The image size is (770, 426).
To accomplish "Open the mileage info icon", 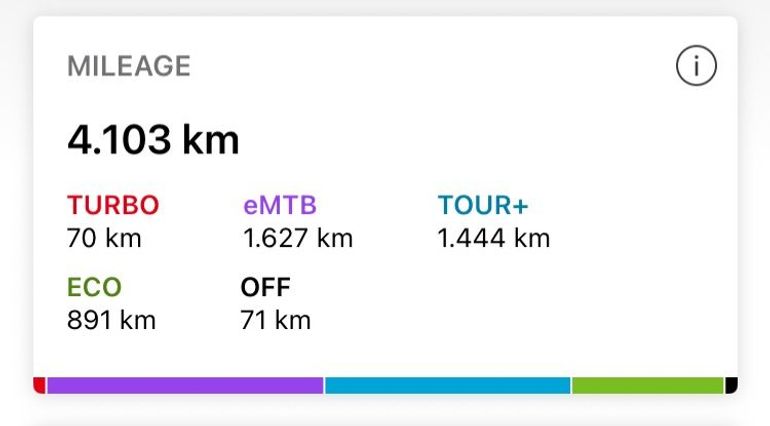I will (696, 67).
